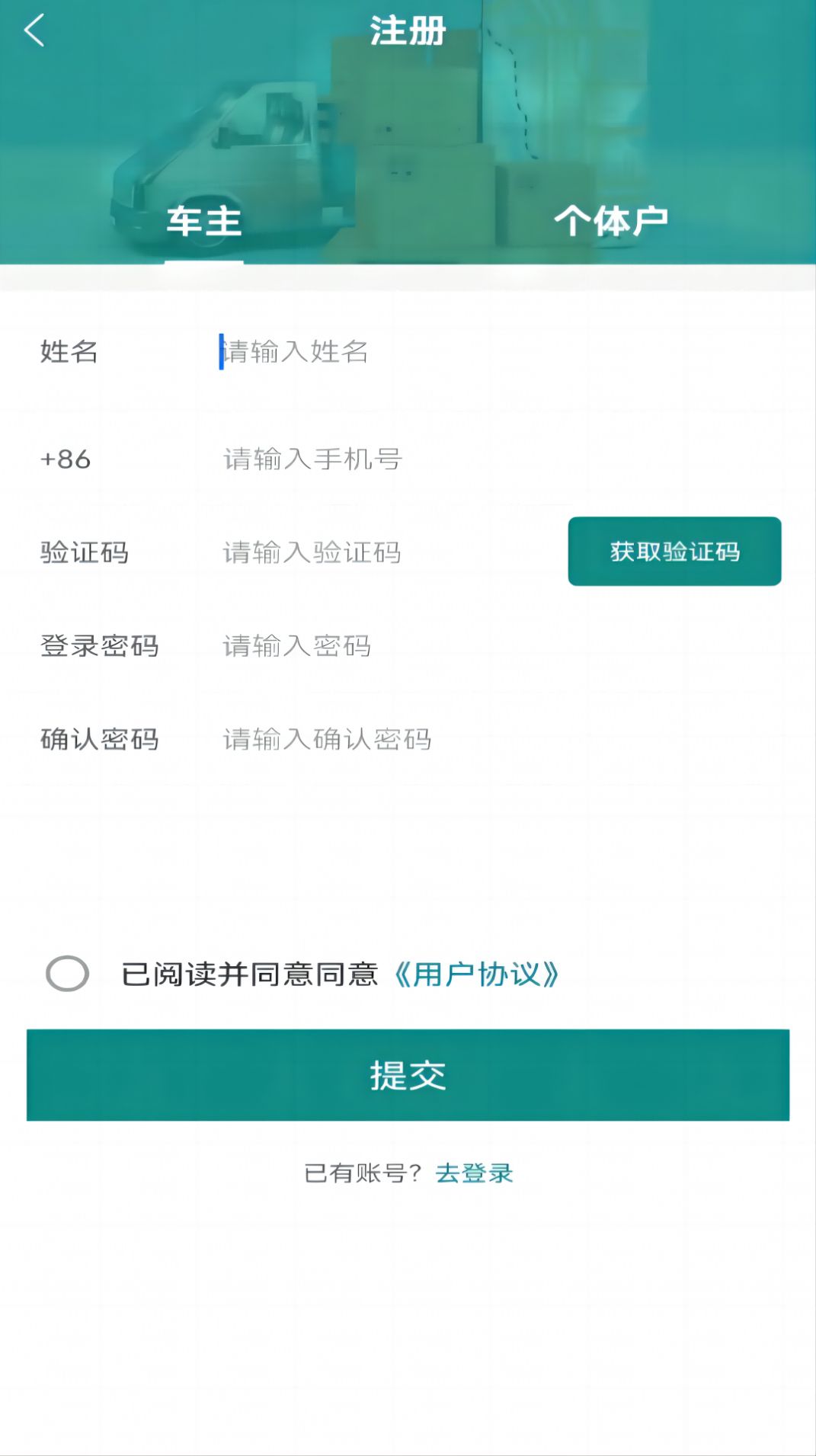Click the 去登录 link
Image resolution: width=816 pixels, height=1456 pixels.
coord(473,1173)
